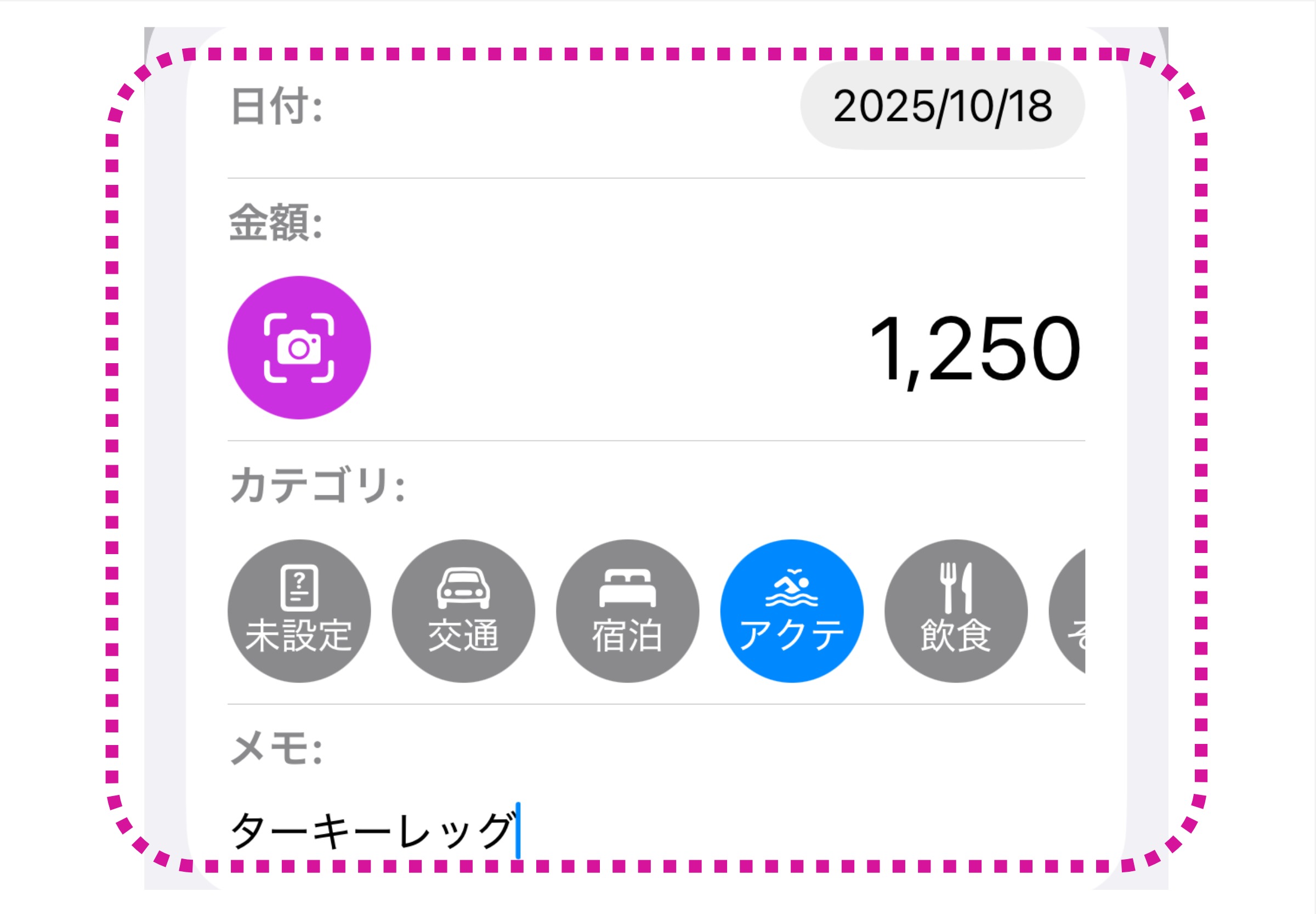The image size is (1316, 914).
Task: Select the 交通 category
Action: pos(463,611)
